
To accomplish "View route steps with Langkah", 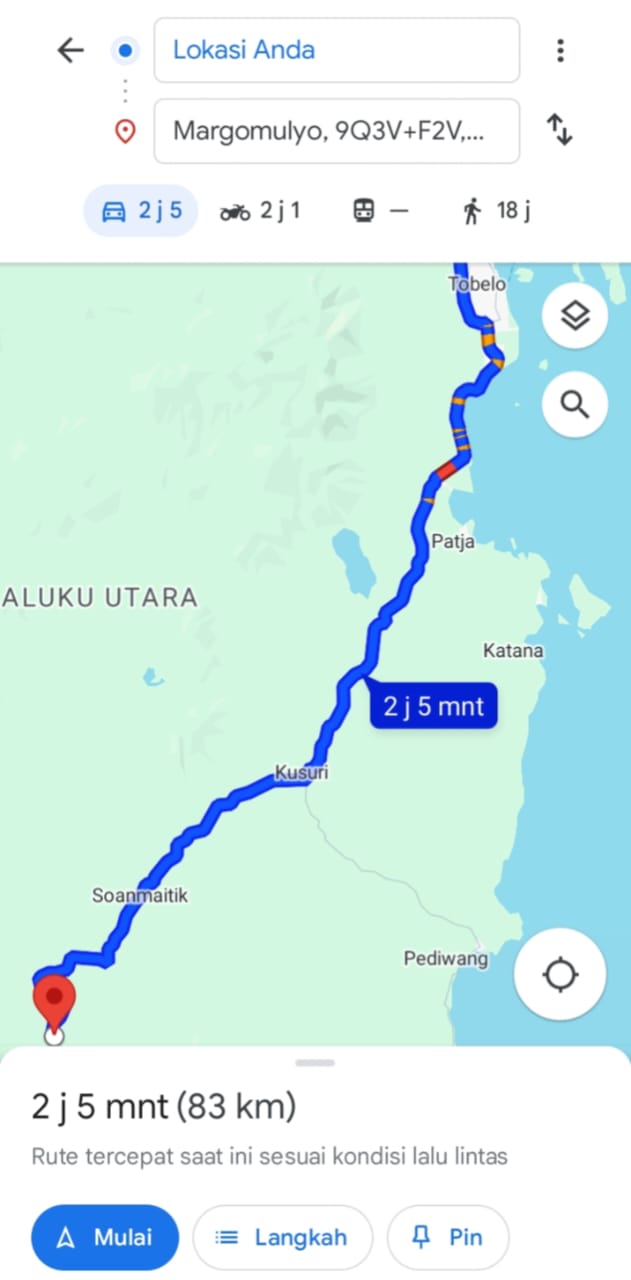I will tap(282, 1237).
